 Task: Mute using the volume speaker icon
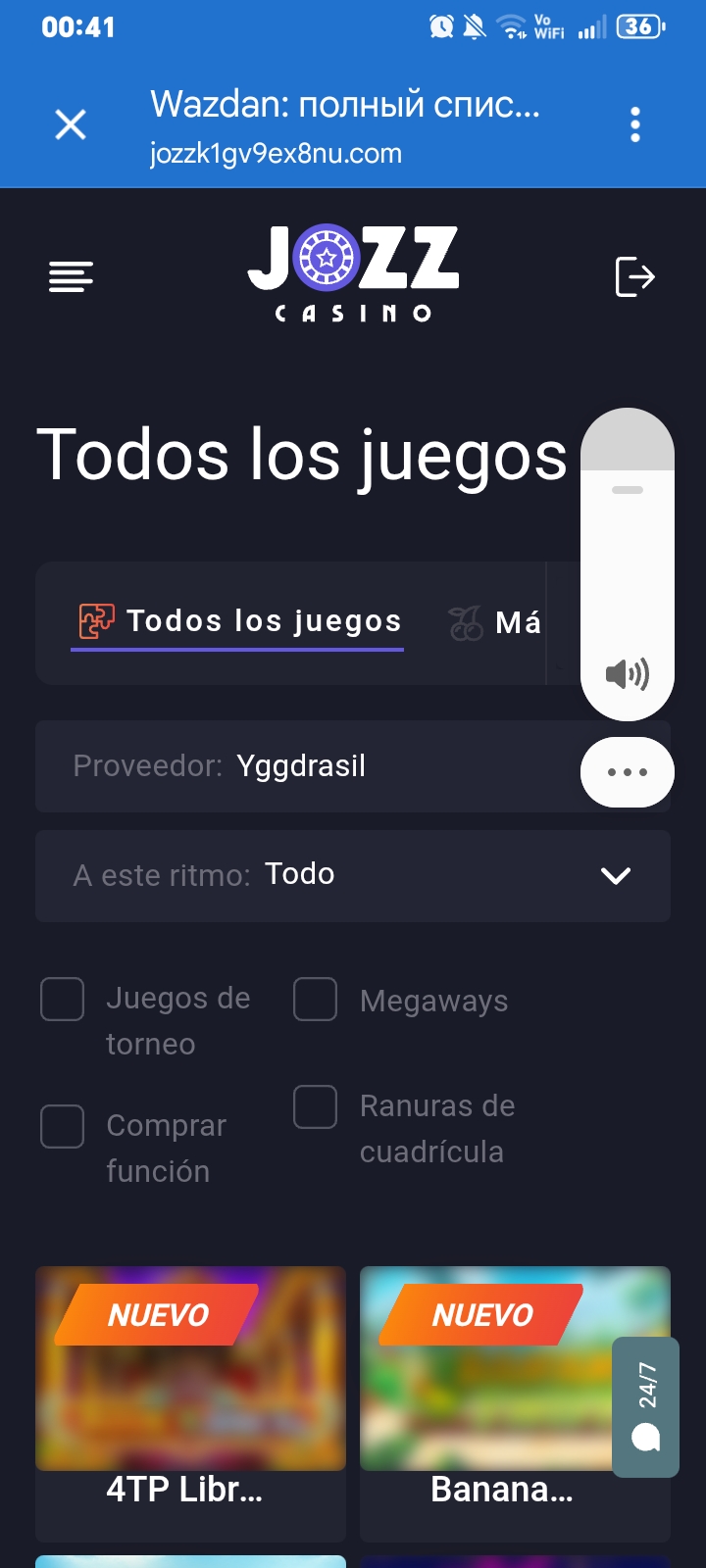click(628, 674)
